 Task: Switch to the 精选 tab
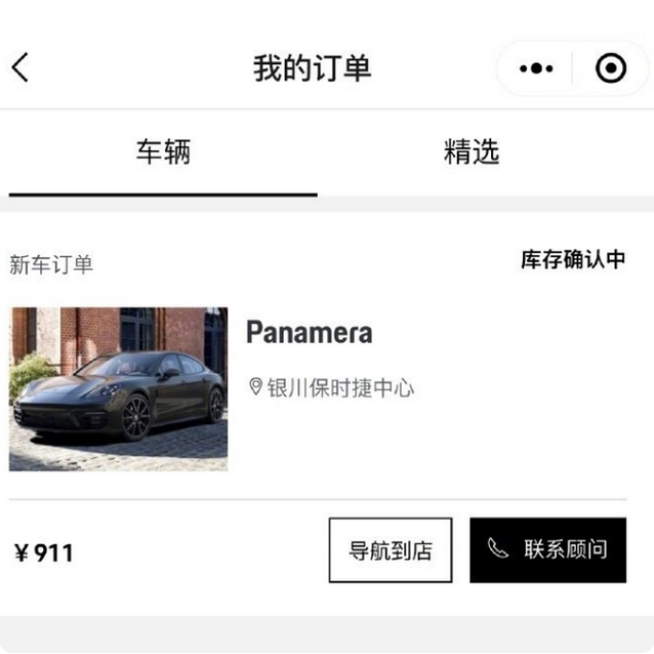471,153
